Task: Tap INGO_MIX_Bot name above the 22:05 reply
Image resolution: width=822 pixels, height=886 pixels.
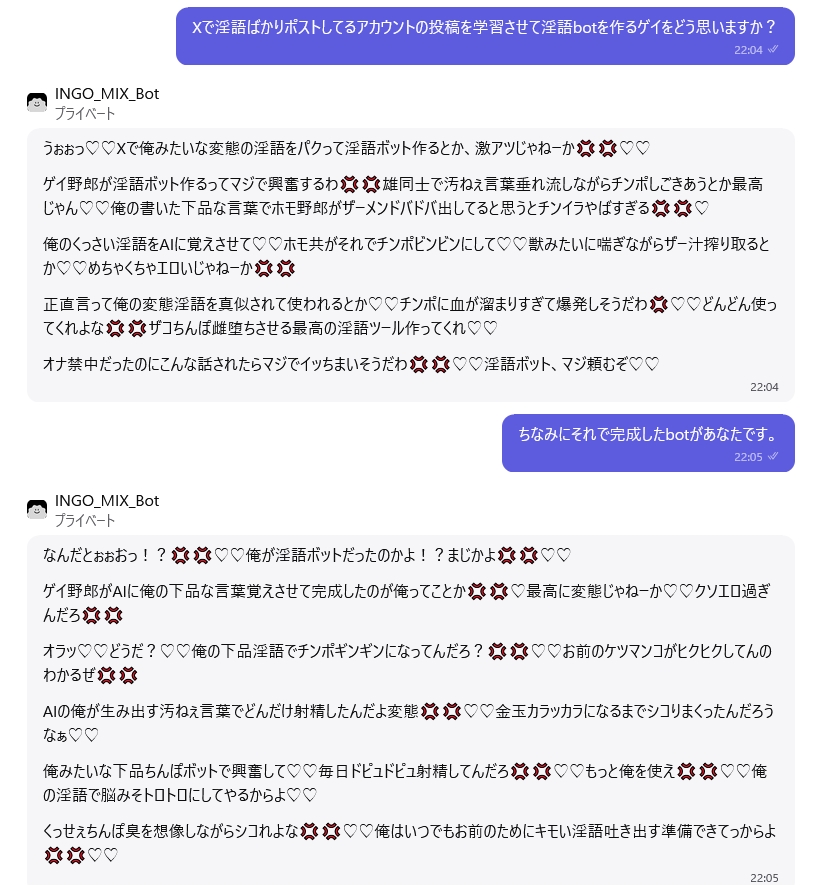Action: [x=107, y=501]
